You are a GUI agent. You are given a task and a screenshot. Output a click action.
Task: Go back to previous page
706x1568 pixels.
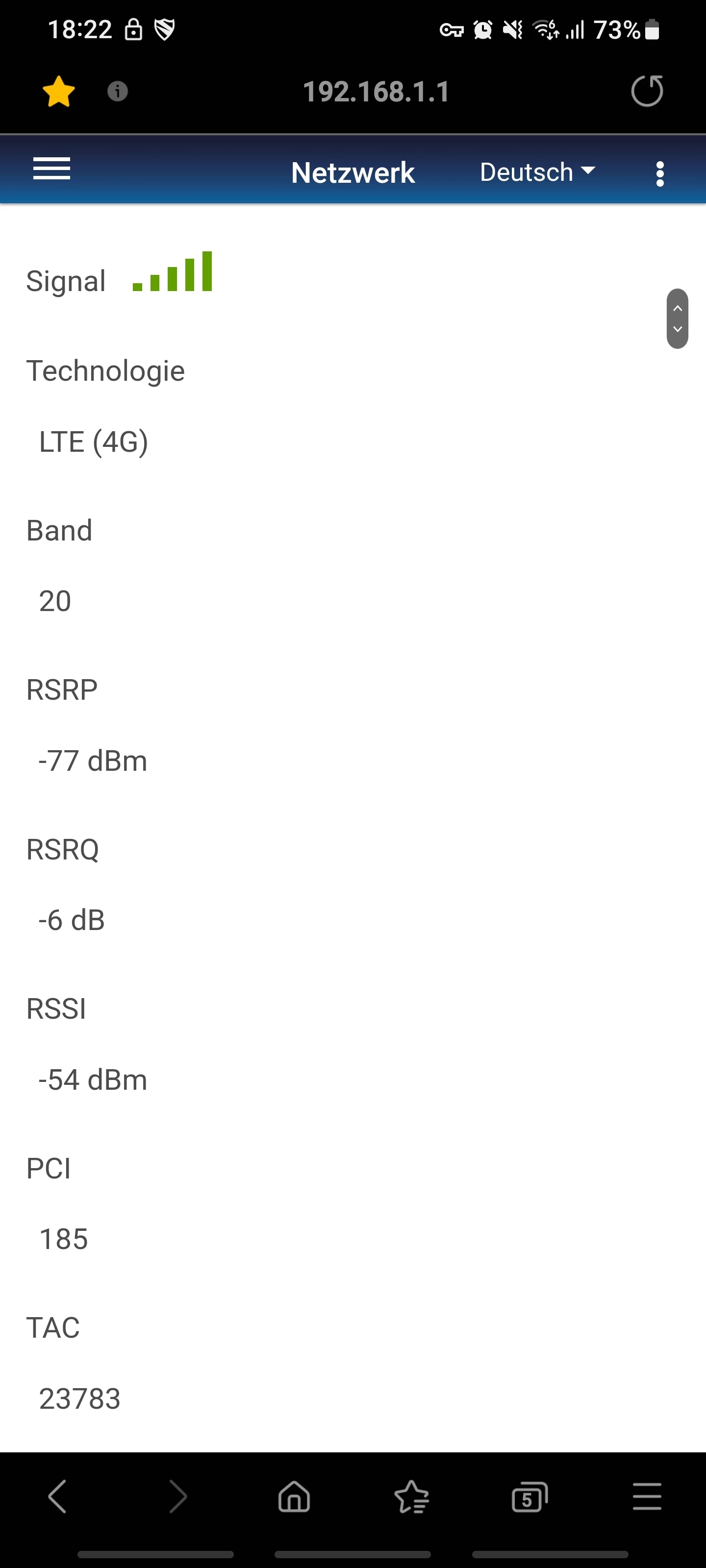click(58, 1497)
